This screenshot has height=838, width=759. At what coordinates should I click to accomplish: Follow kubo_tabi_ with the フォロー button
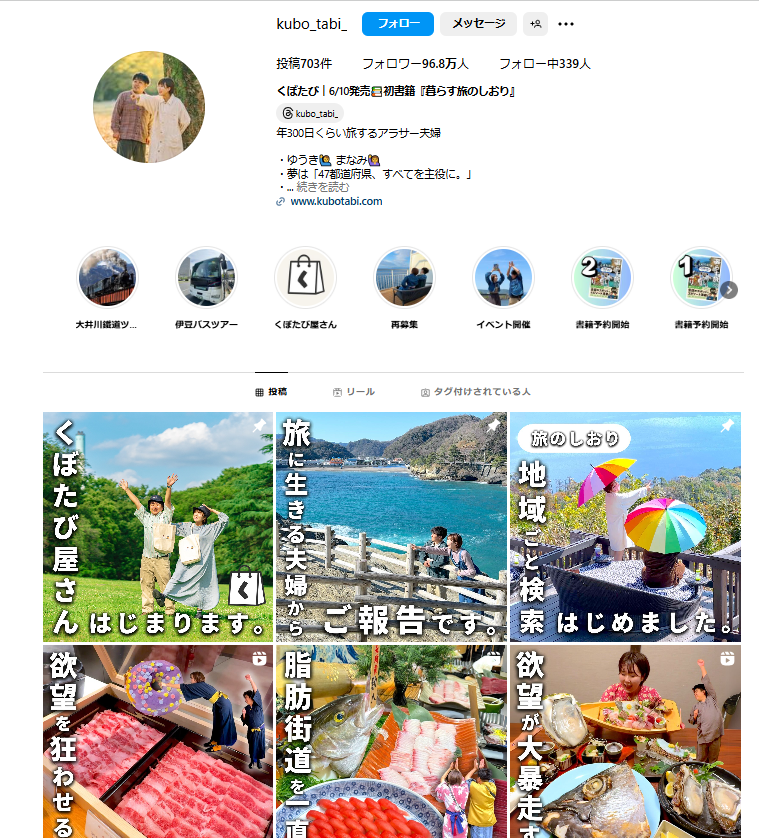397,24
